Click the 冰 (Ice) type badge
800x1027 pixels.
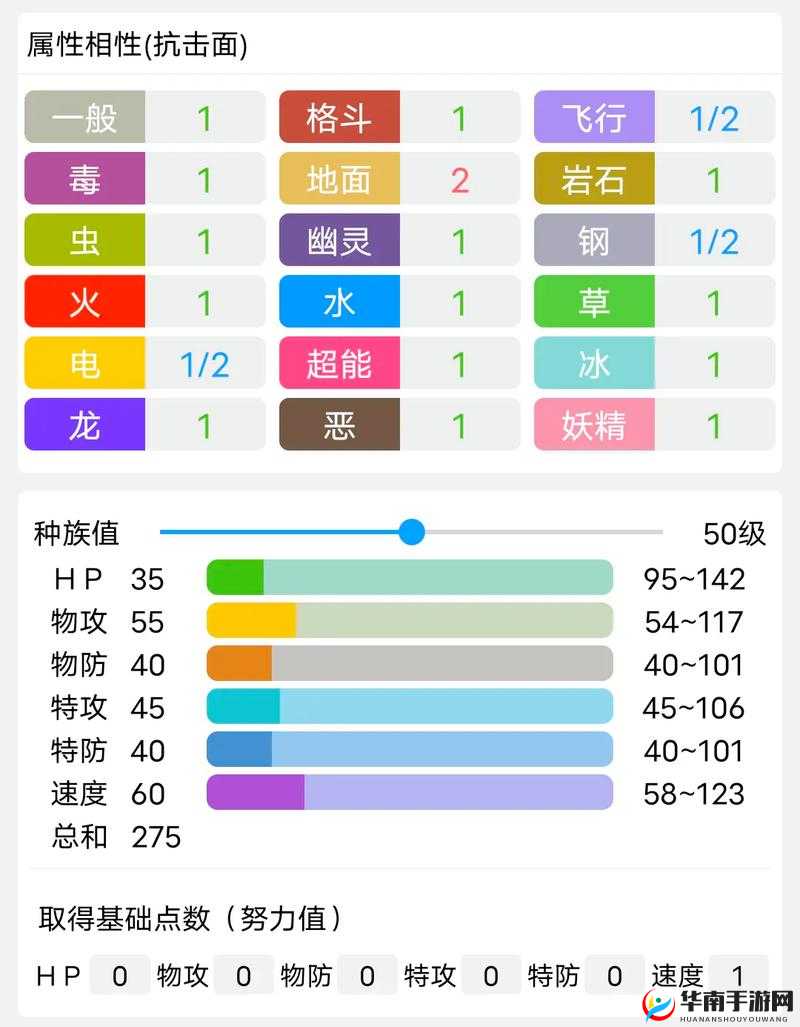pyautogui.click(x=594, y=364)
